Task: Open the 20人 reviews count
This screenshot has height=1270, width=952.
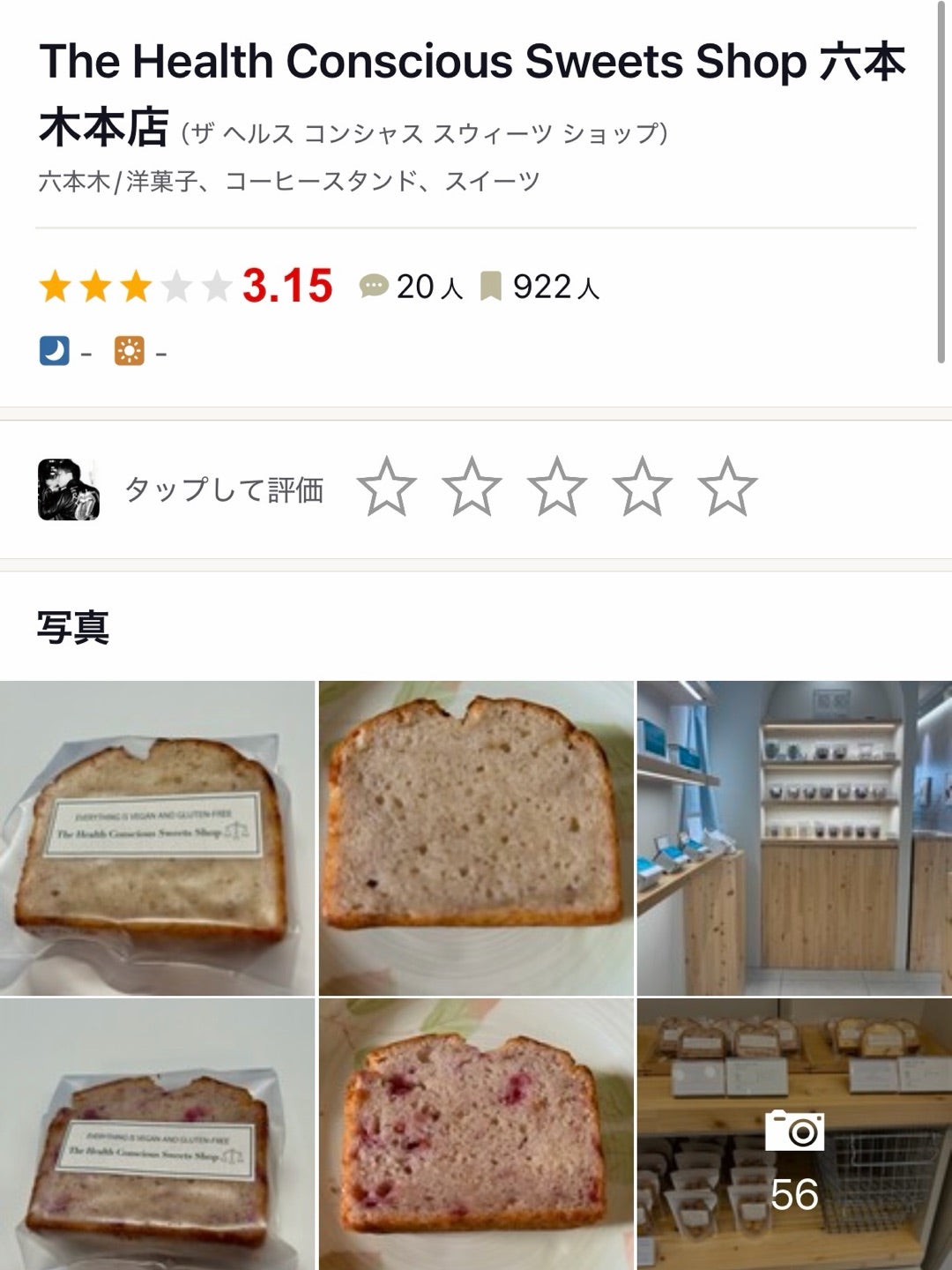Action: 412,287
